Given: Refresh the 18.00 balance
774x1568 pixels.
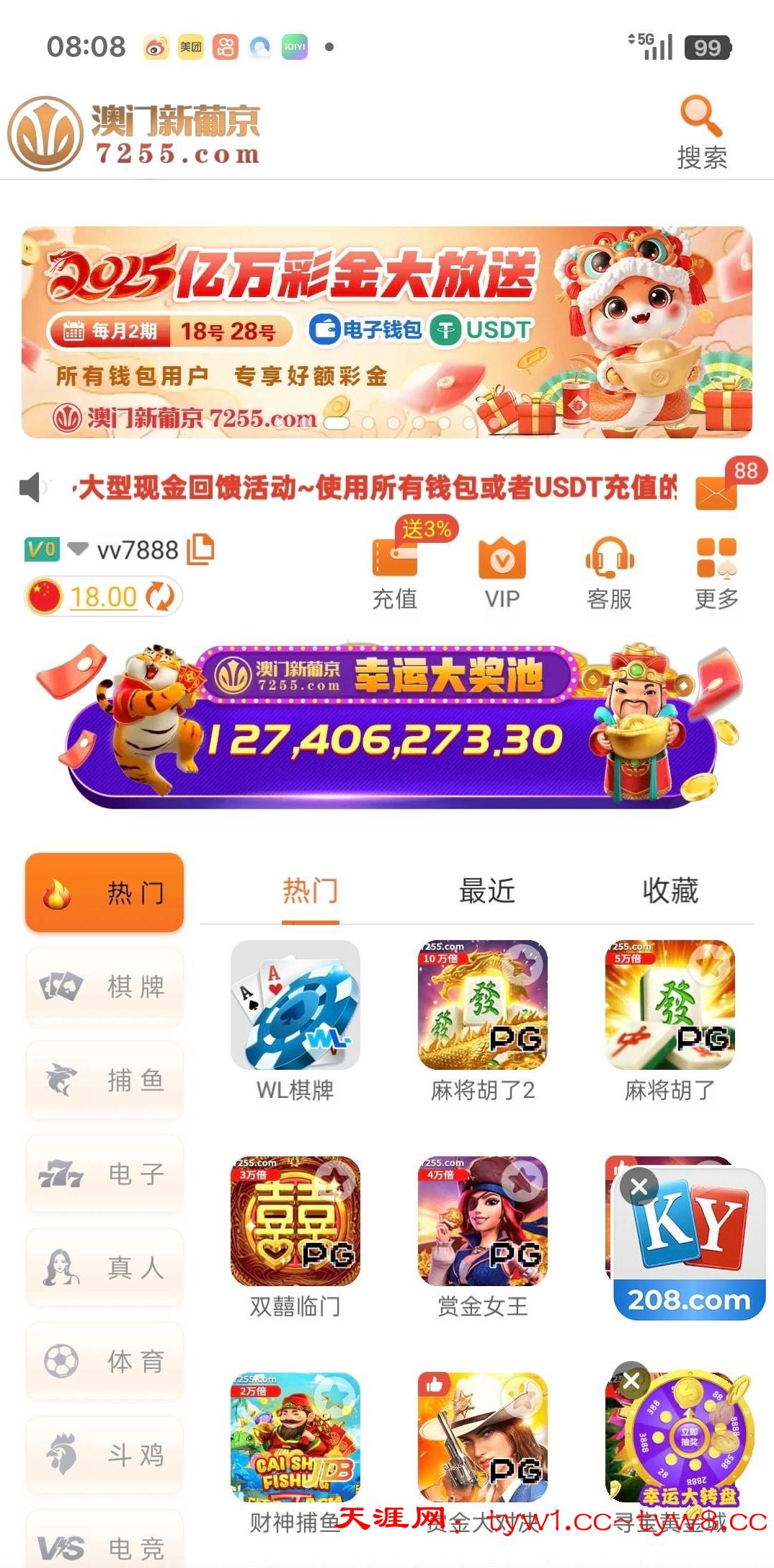Looking at the screenshot, I should pyautogui.click(x=161, y=597).
